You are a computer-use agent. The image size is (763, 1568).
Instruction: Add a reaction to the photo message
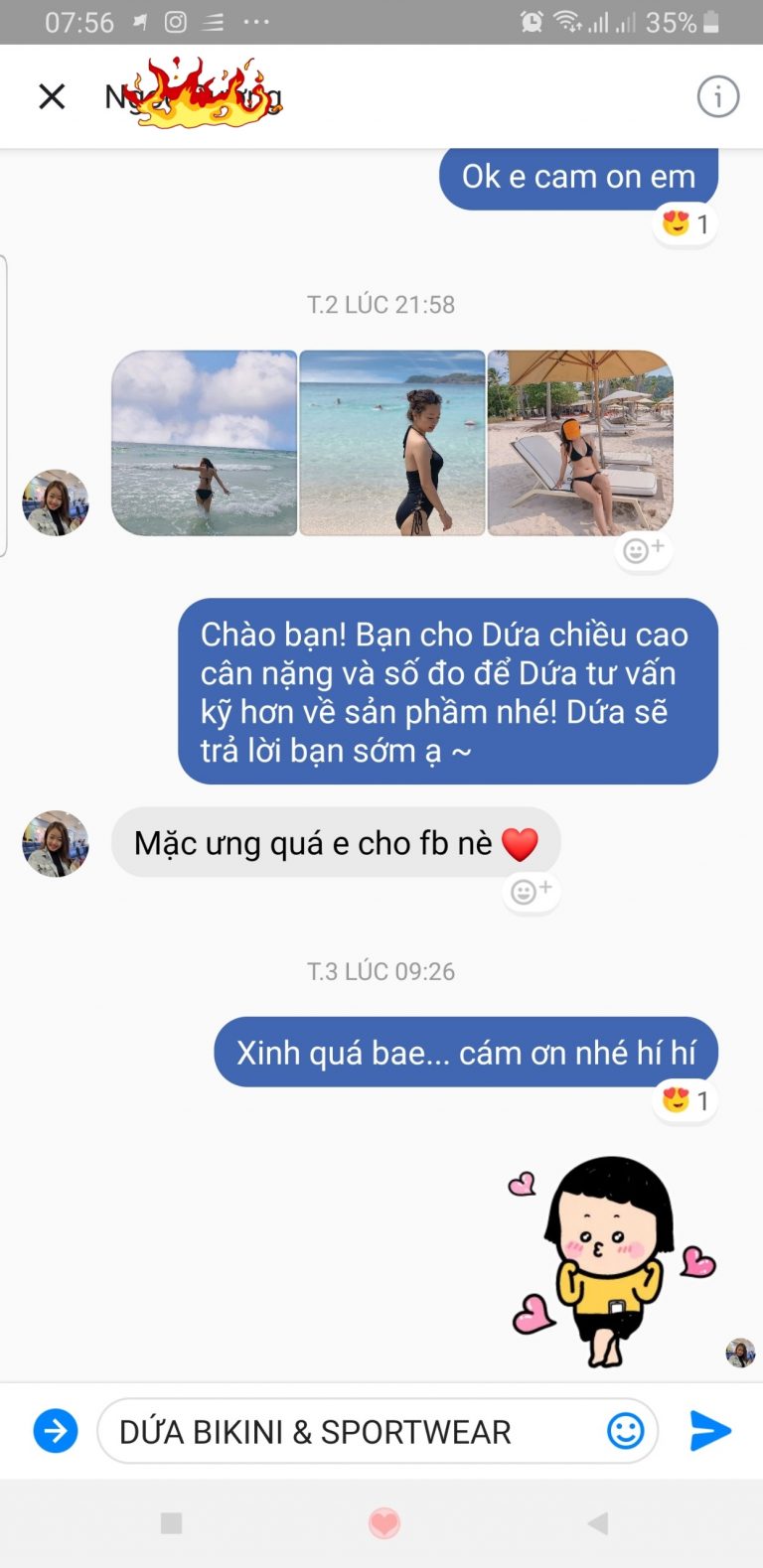[643, 550]
